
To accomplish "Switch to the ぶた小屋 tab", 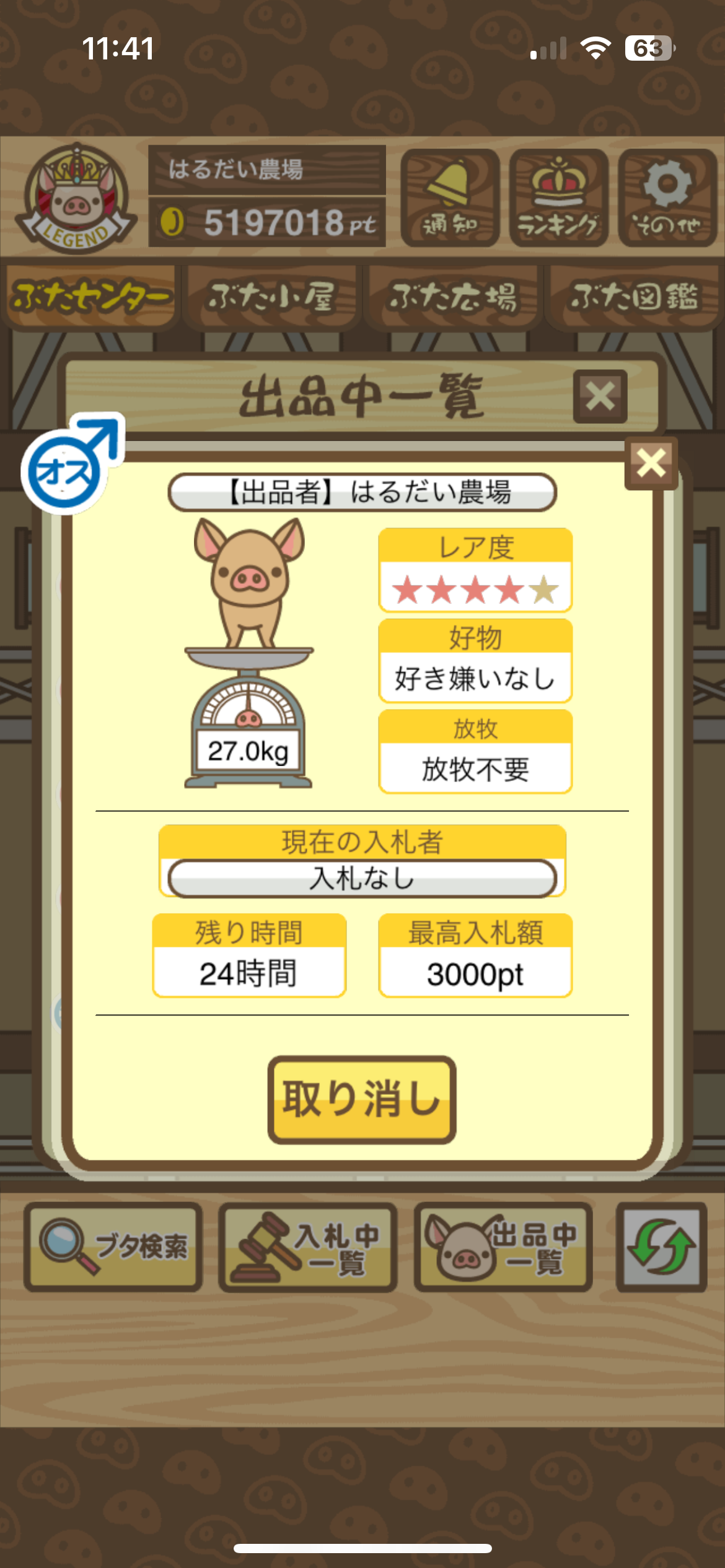I will coord(271,296).
